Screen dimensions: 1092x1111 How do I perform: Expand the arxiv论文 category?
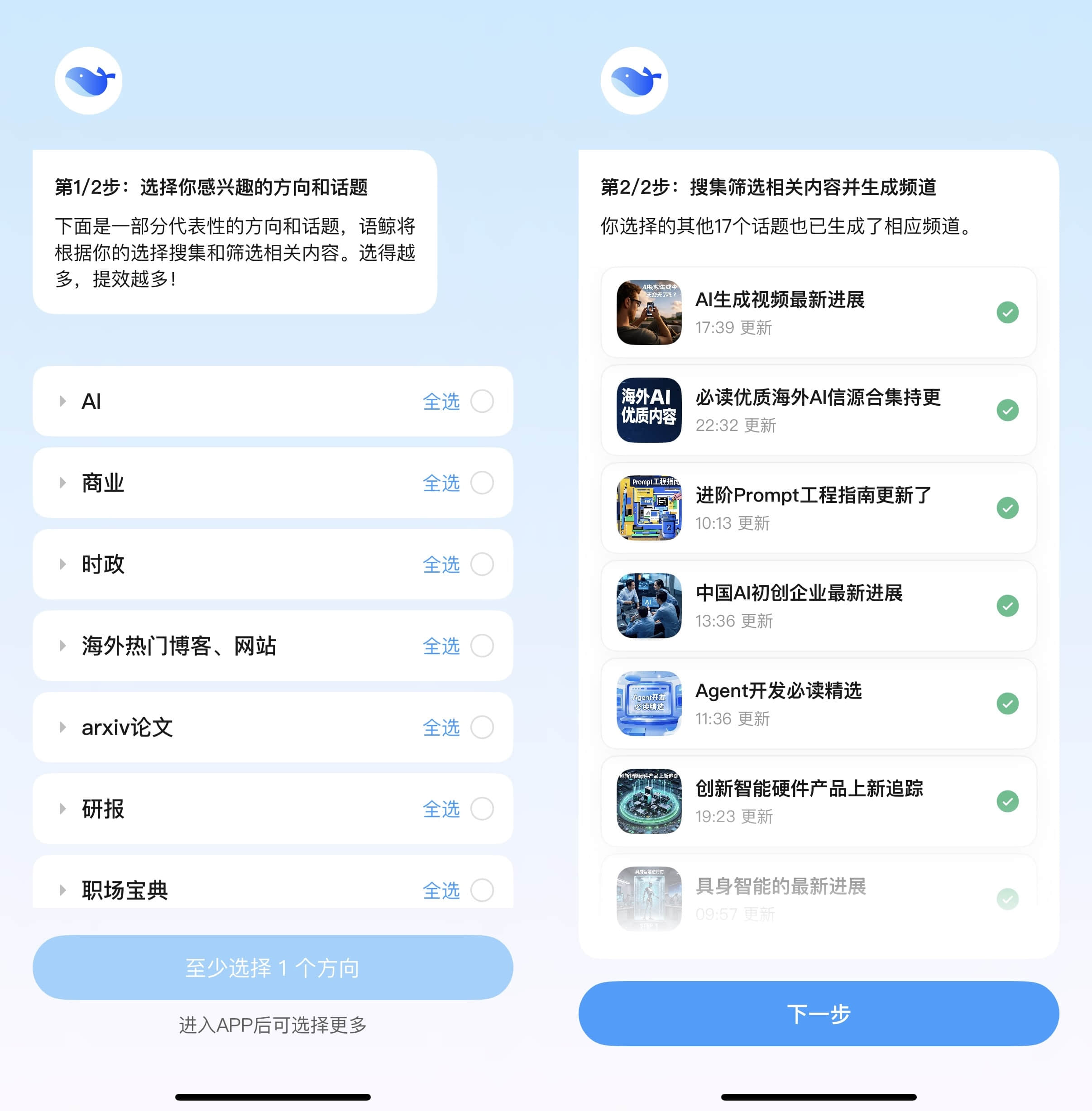[63, 727]
